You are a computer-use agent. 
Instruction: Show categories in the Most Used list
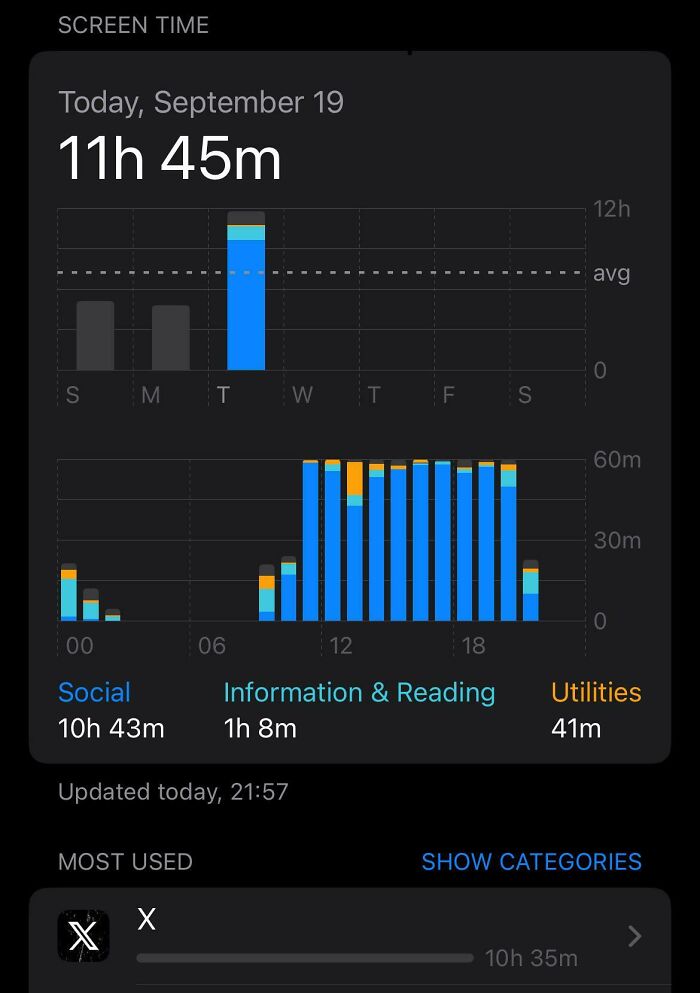(531, 862)
